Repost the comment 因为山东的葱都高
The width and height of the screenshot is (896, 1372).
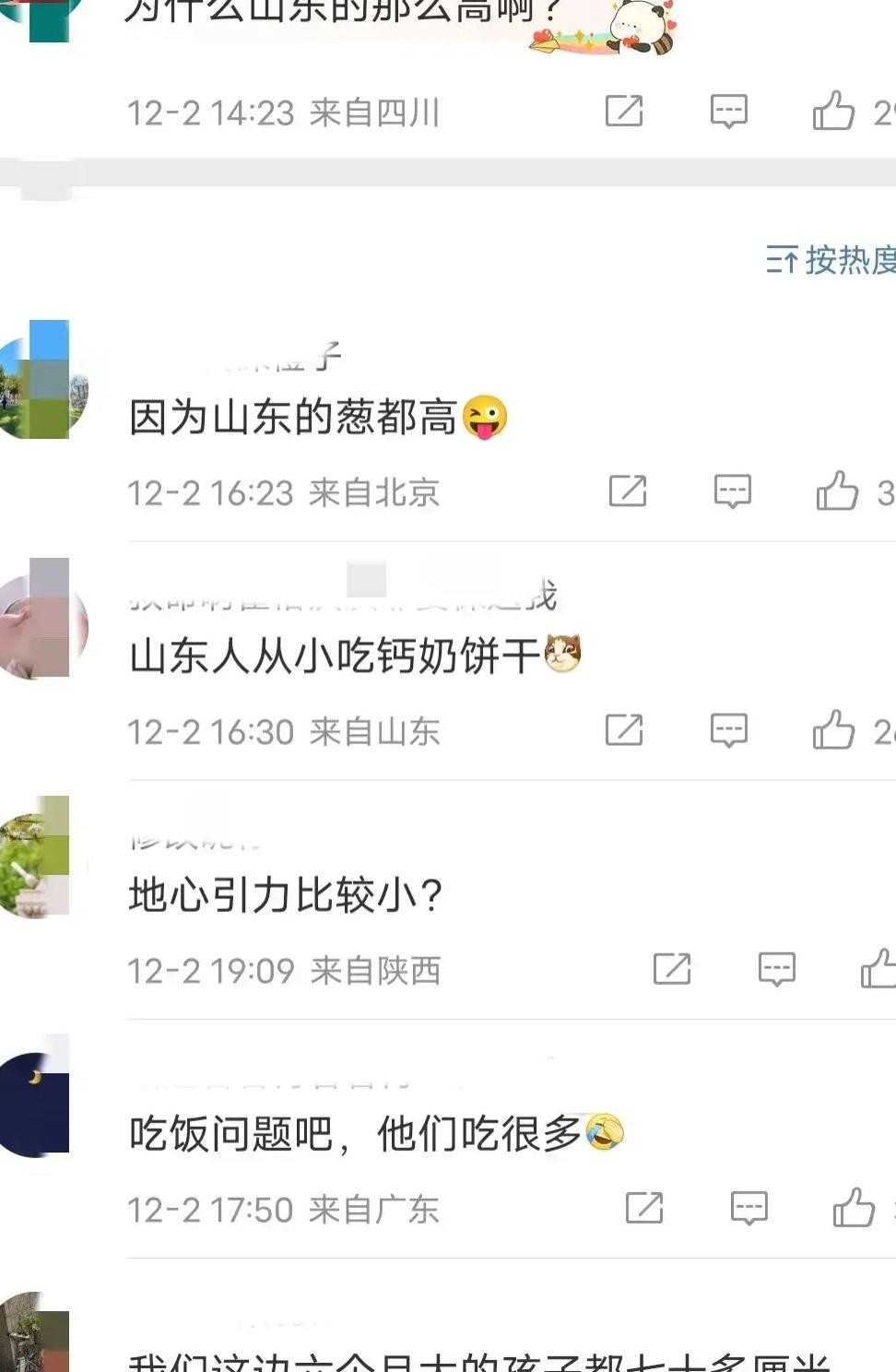pos(628,491)
